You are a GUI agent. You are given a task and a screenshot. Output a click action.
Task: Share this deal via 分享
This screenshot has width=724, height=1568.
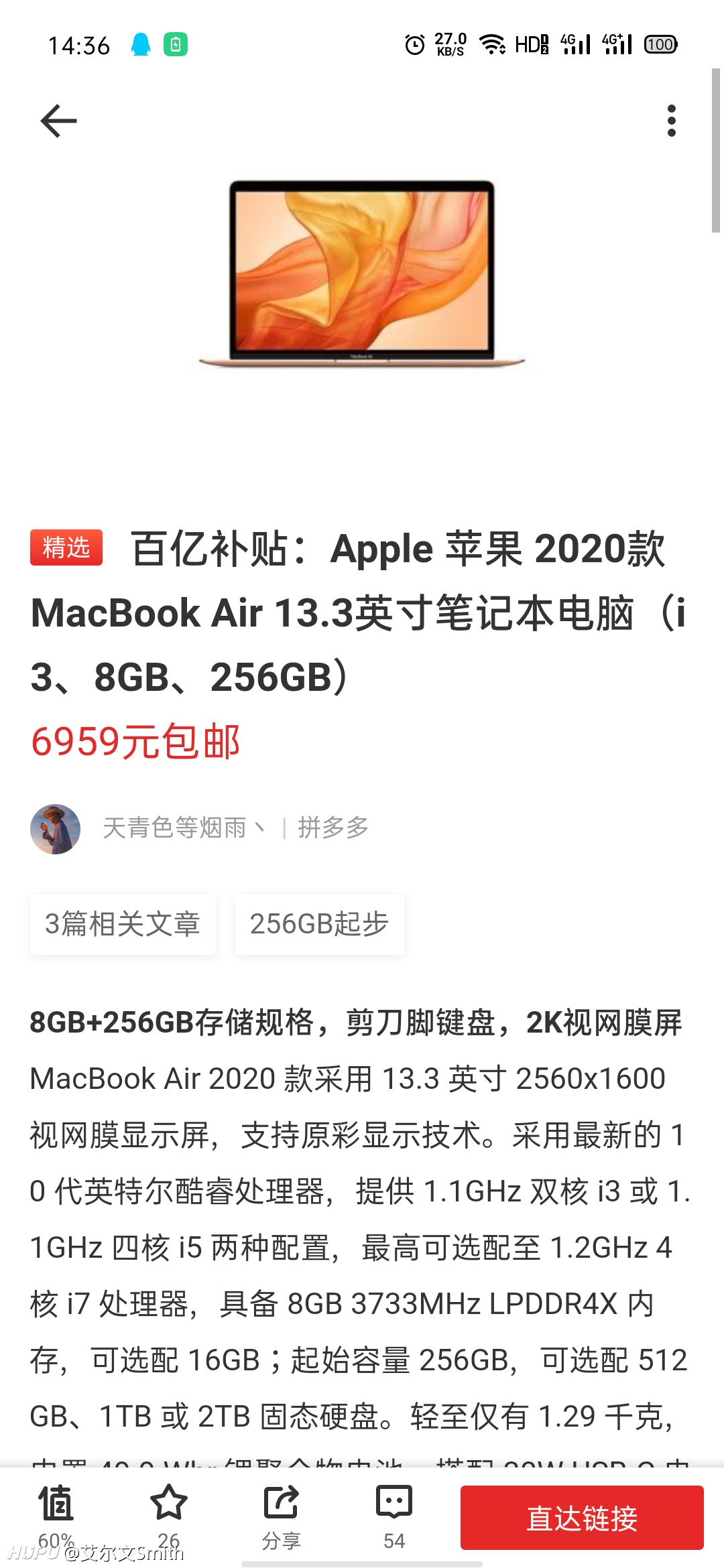(x=281, y=1516)
